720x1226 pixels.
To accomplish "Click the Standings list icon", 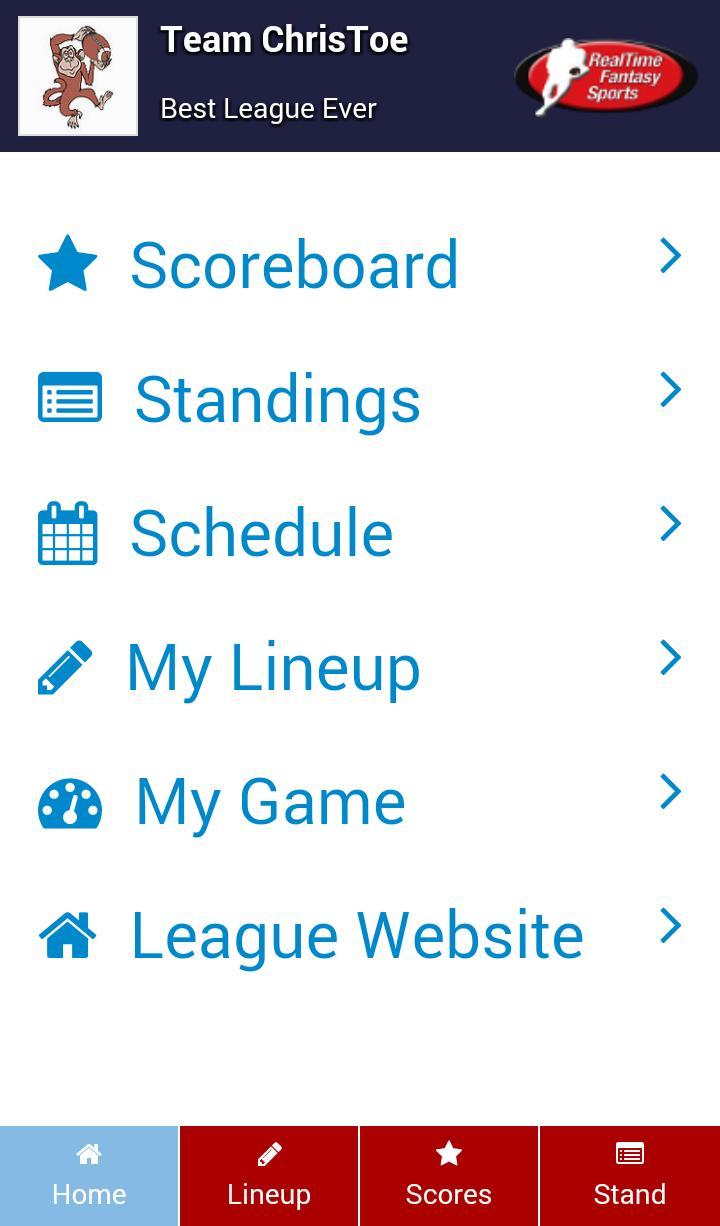I will coord(69,397).
